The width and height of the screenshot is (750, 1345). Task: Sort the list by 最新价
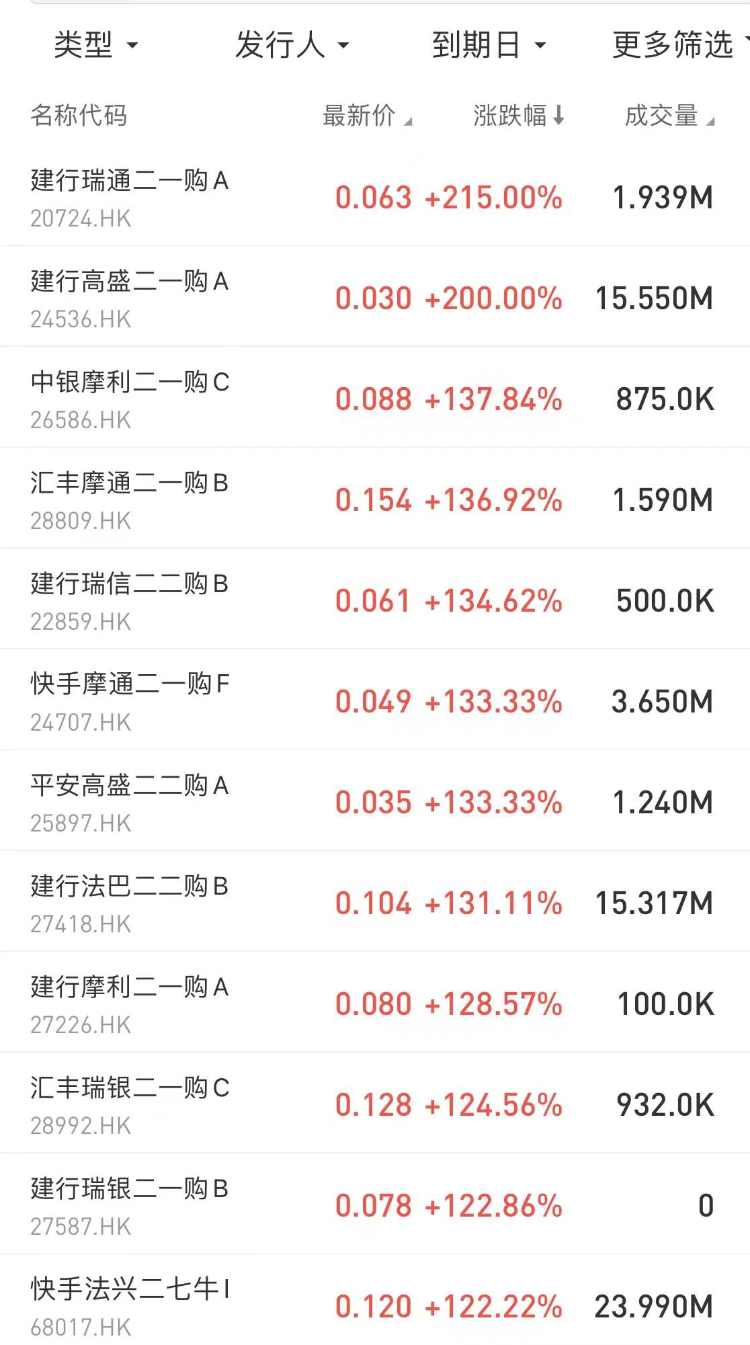point(367,116)
